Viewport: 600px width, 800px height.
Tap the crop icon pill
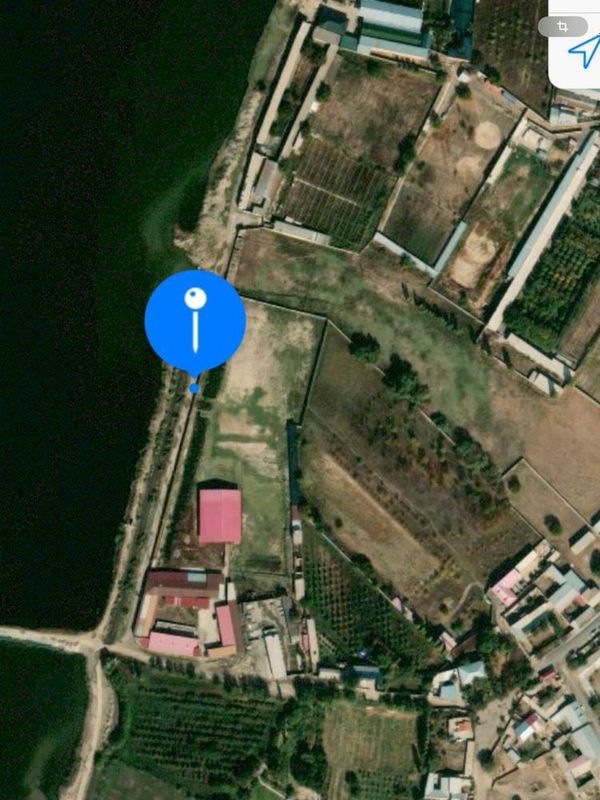[563, 26]
